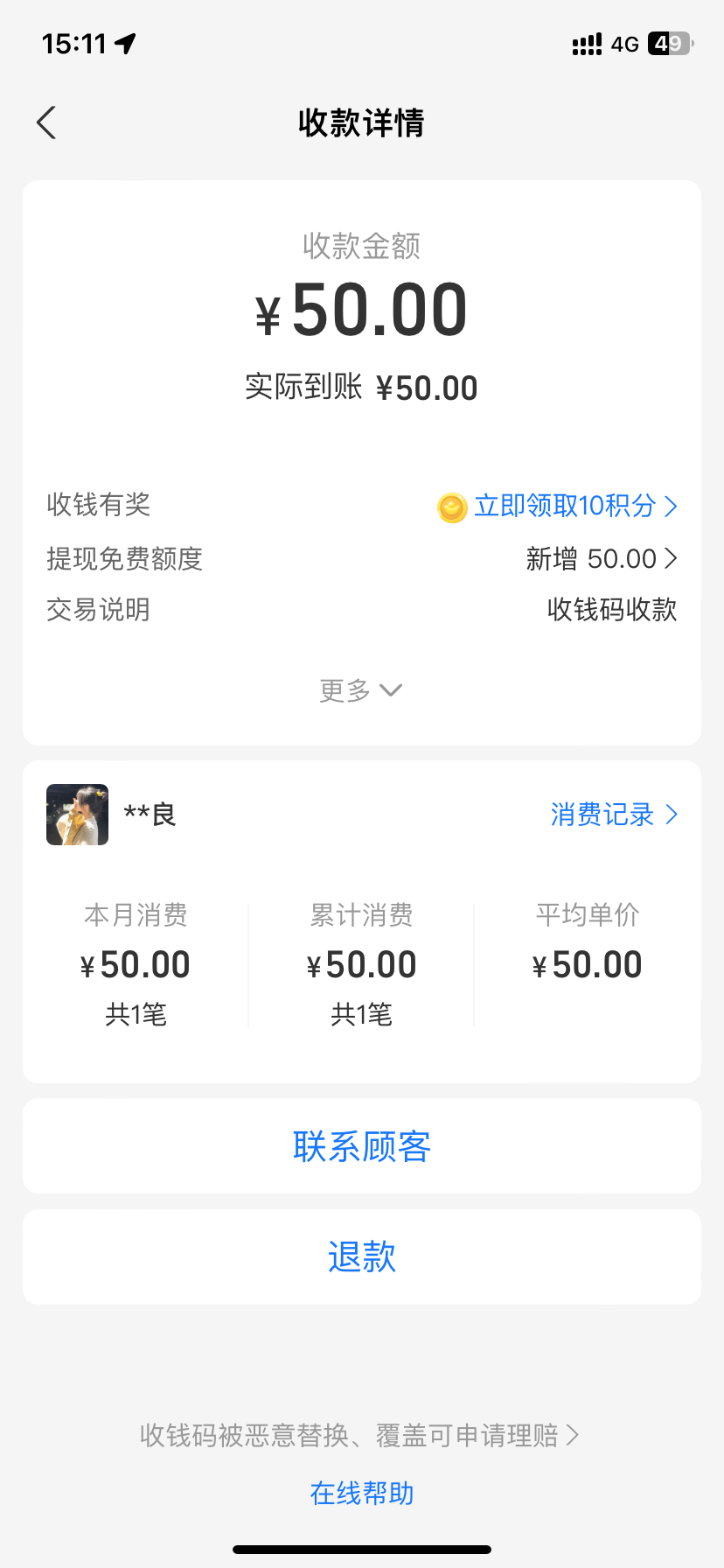Go back from the 收款详情 page
This screenshot has width=724, height=1568.
[47, 122]
